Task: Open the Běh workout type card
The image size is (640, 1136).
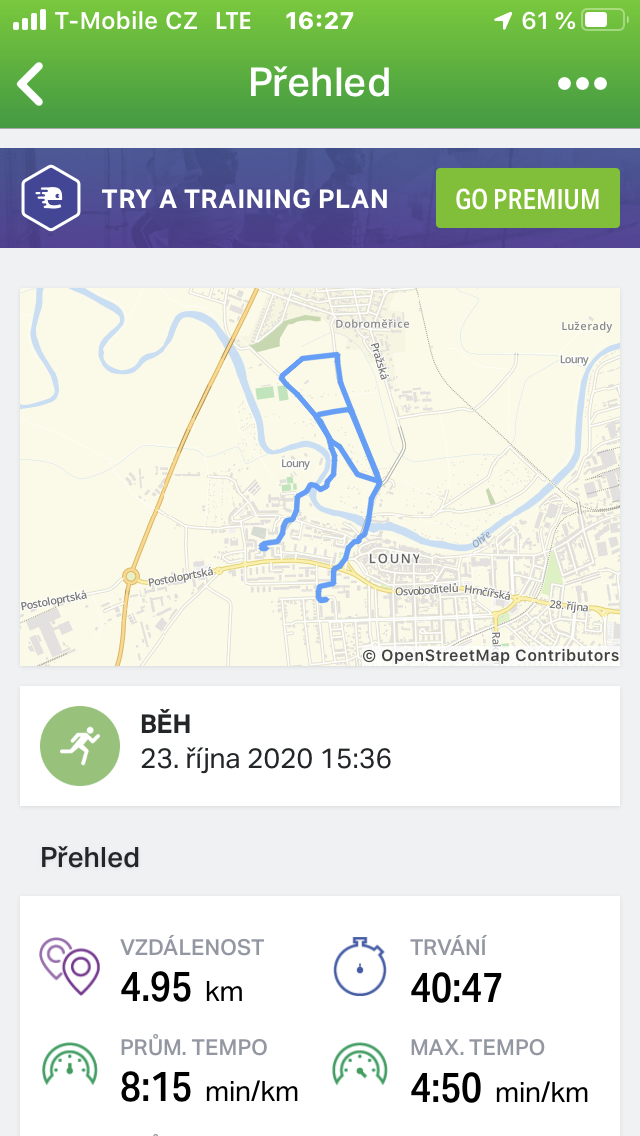Action: coord(320,746)
